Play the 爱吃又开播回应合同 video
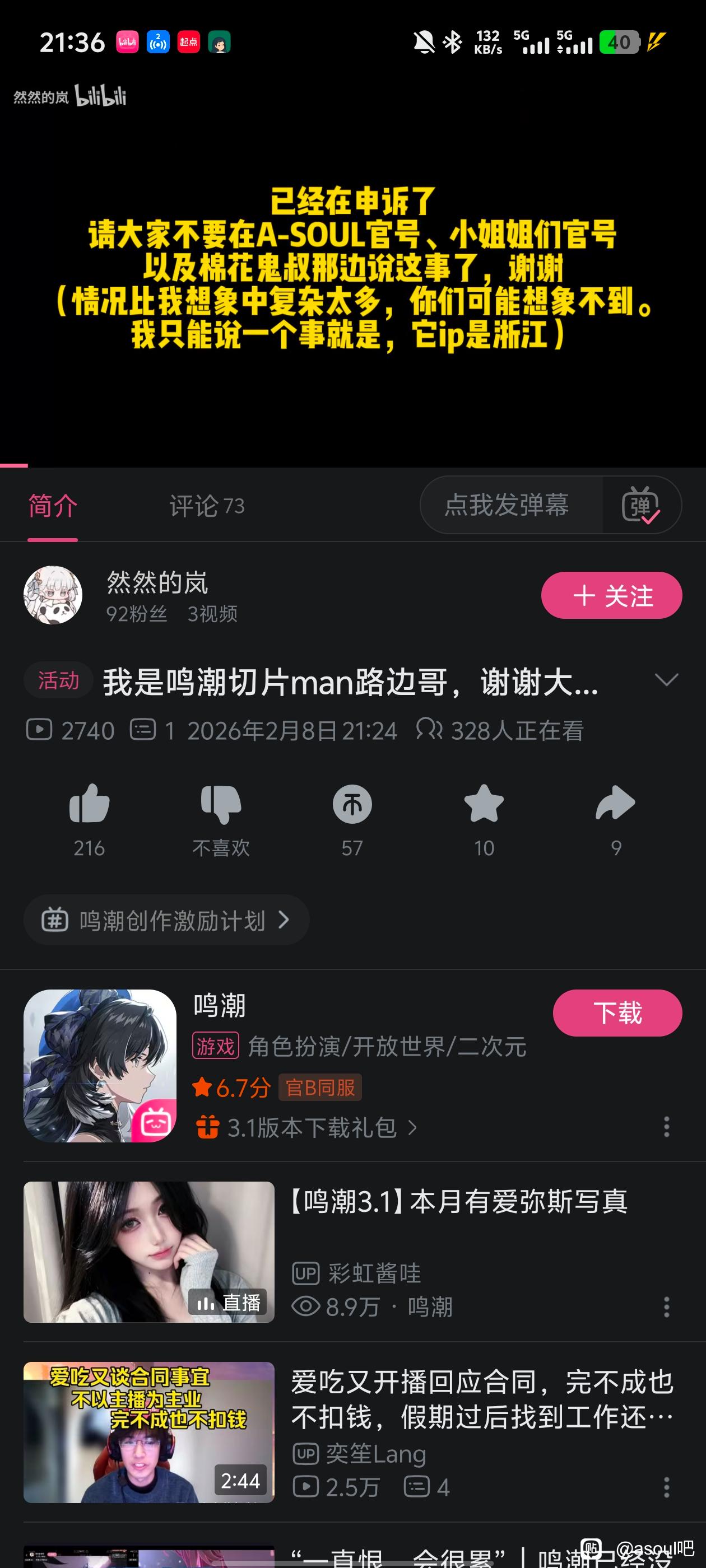The width and height of the screenshot is (706, 1568). [x=148, y=1432]
